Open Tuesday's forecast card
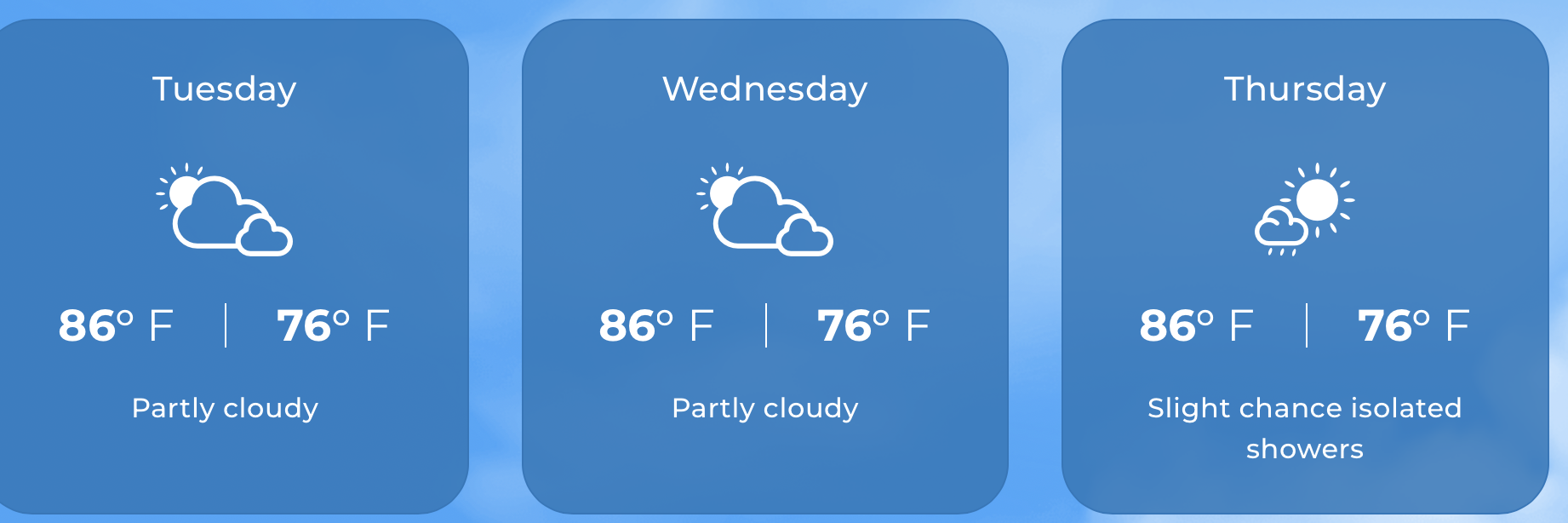Image resolution: width=1568 pixels, height=523 pixels. (x=225, y=266)
